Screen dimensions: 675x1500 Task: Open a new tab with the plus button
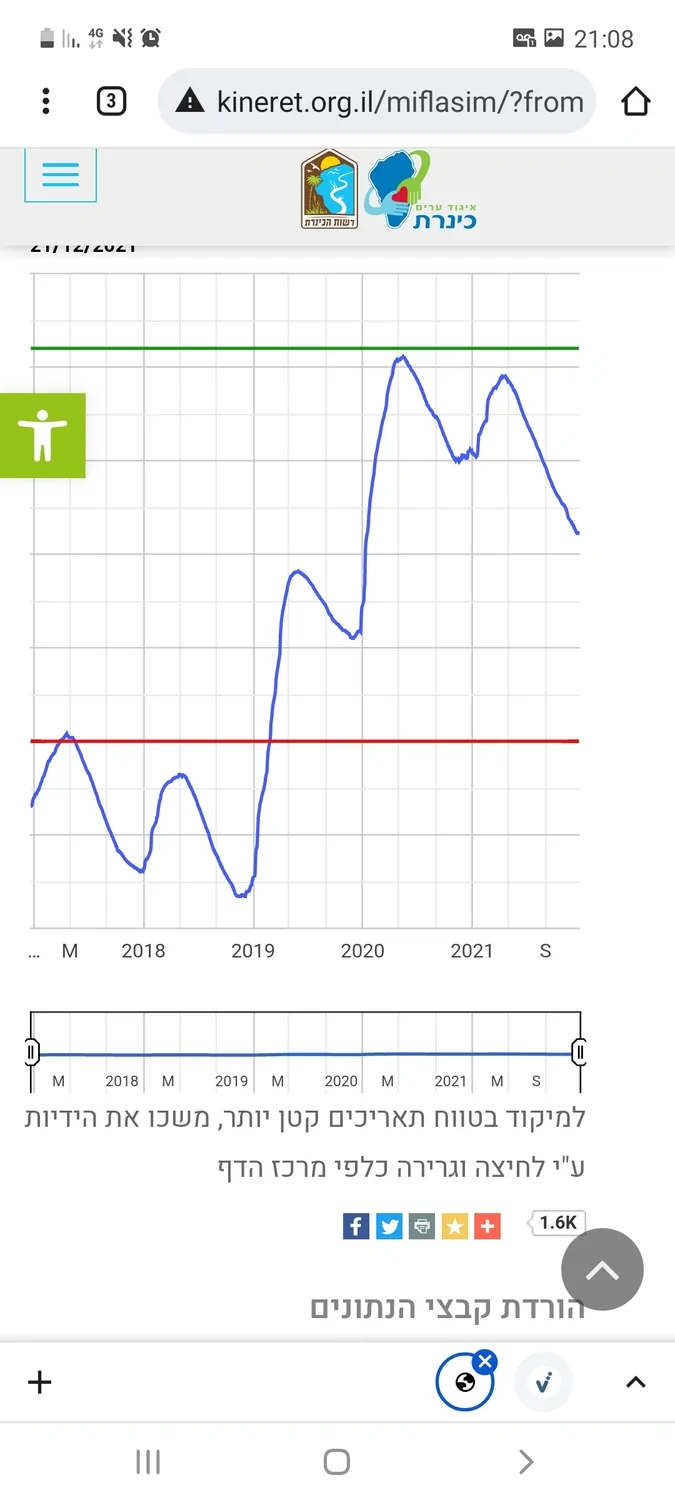[x=39, y=1383]
